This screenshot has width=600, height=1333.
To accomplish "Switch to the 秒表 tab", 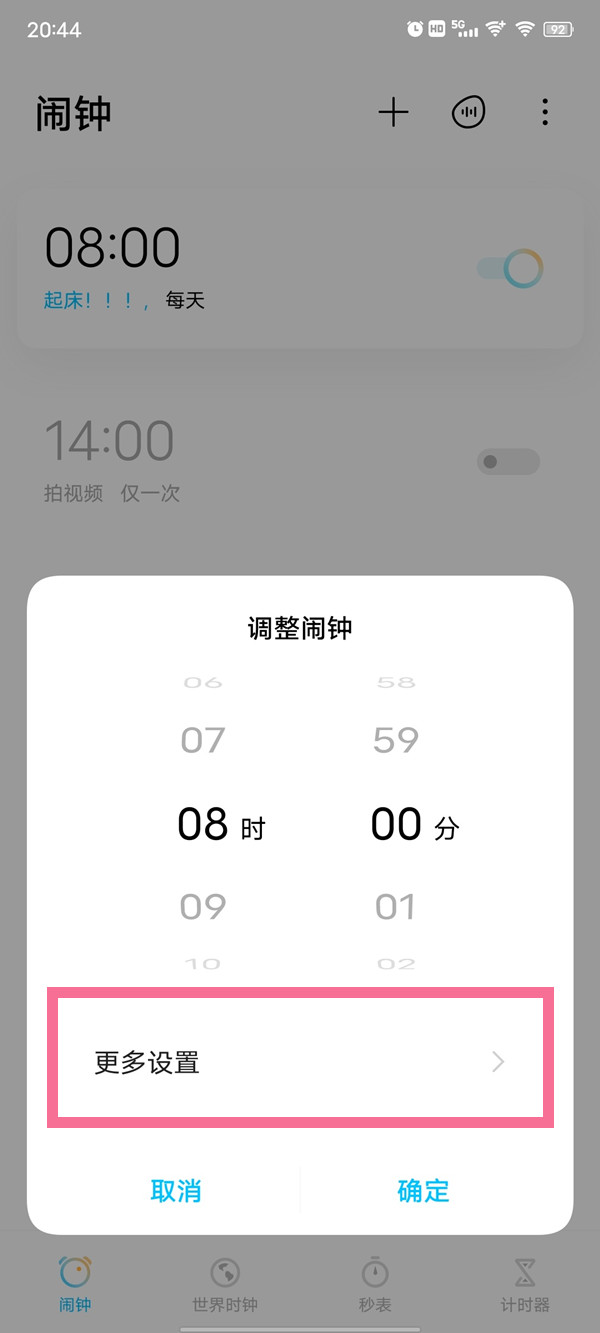I will click(375, 1285).
